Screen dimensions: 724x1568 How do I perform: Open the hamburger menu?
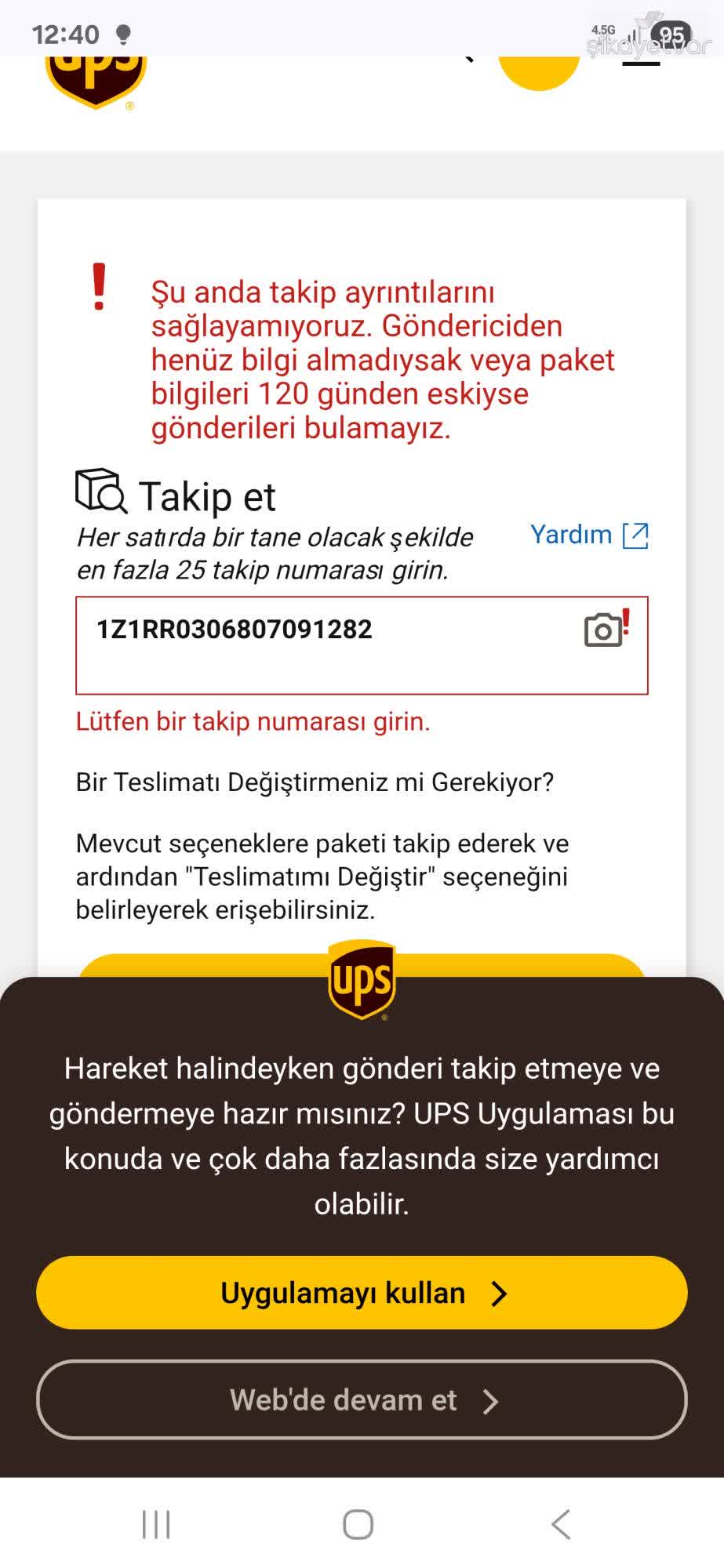click(x=641, y=63)
